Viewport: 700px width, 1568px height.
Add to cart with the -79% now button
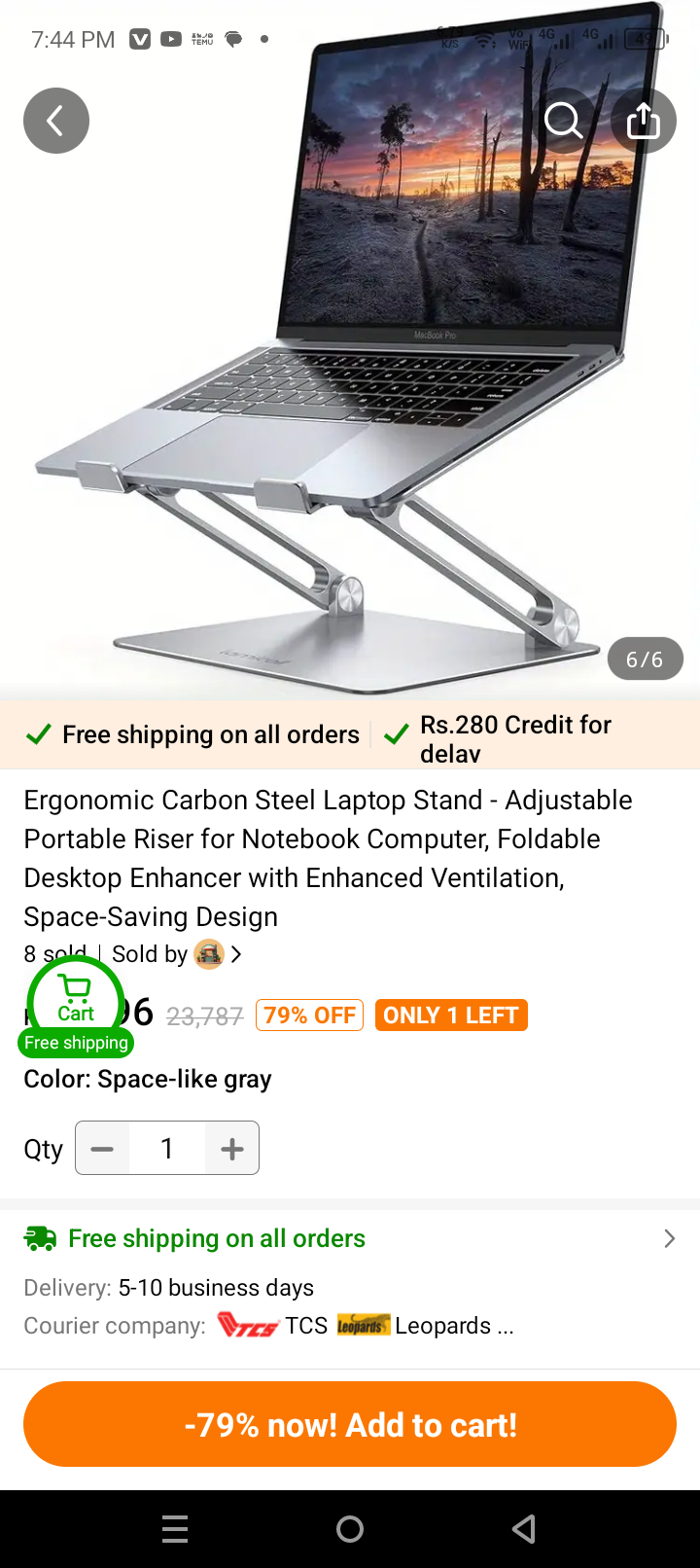(350, 1424)
